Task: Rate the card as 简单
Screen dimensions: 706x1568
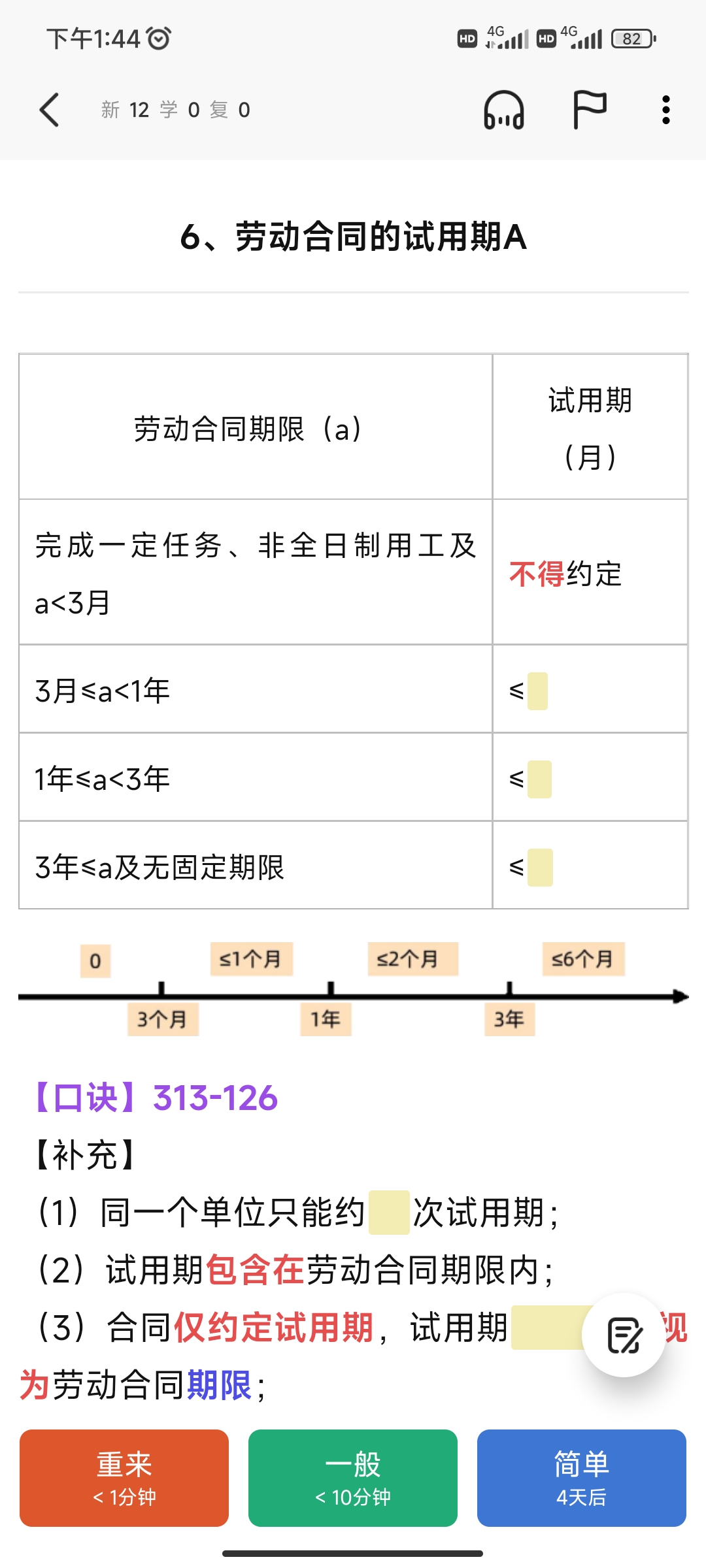Action: tap(582, 1478)
